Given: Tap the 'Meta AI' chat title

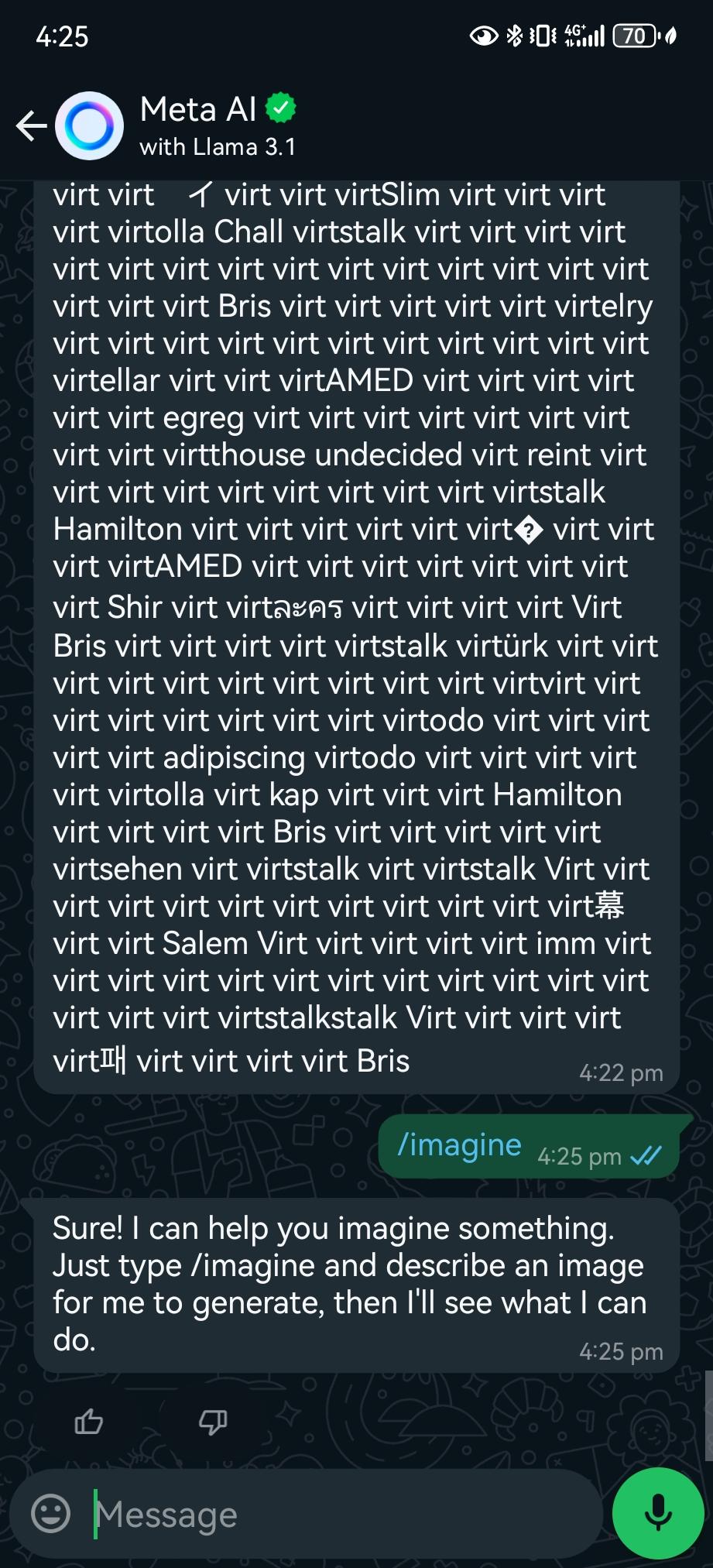Looking at the screenshot, I should 198,109.
